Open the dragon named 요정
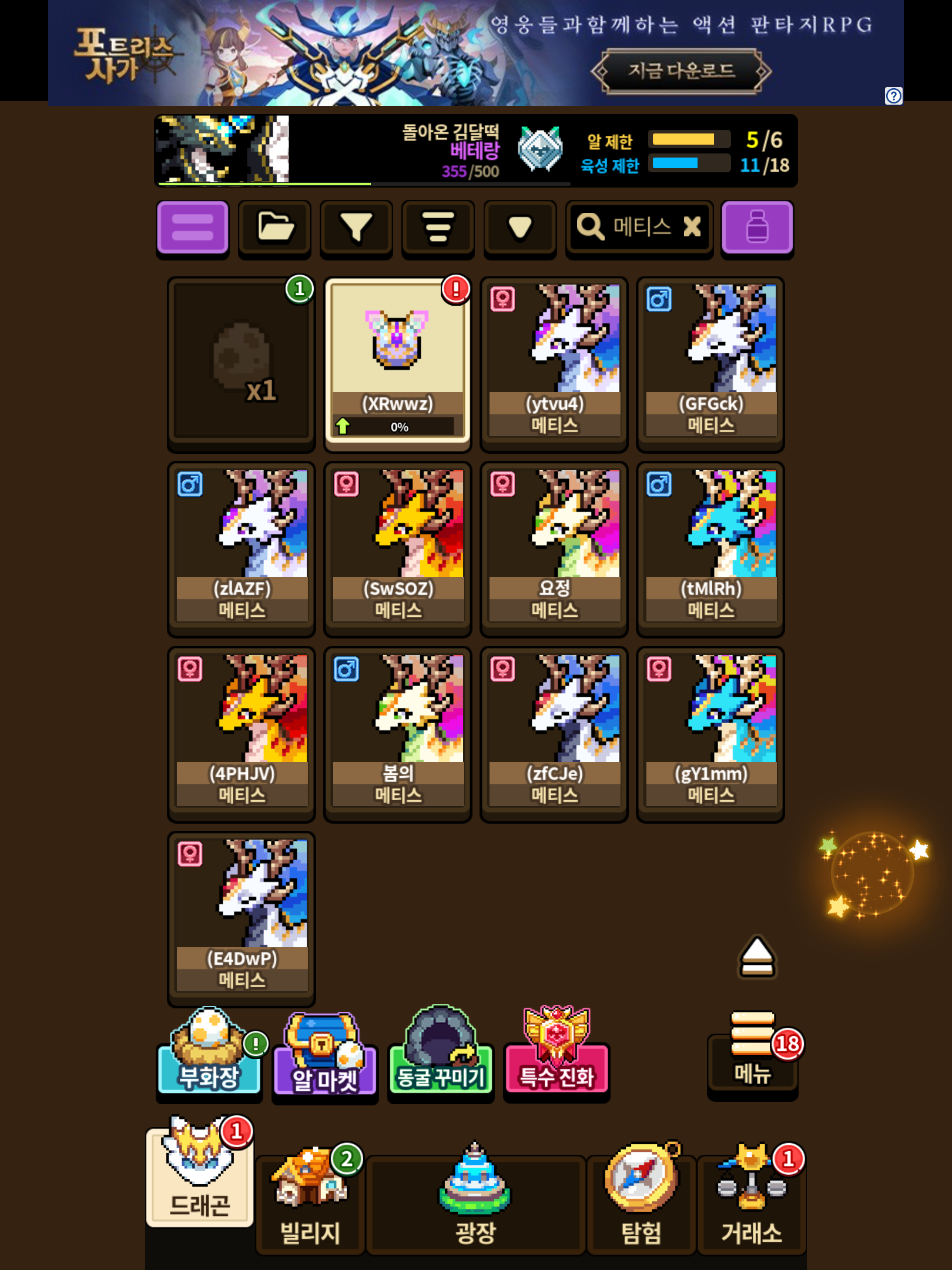Screen dimensions: 952x1270 tap(554, 548)
